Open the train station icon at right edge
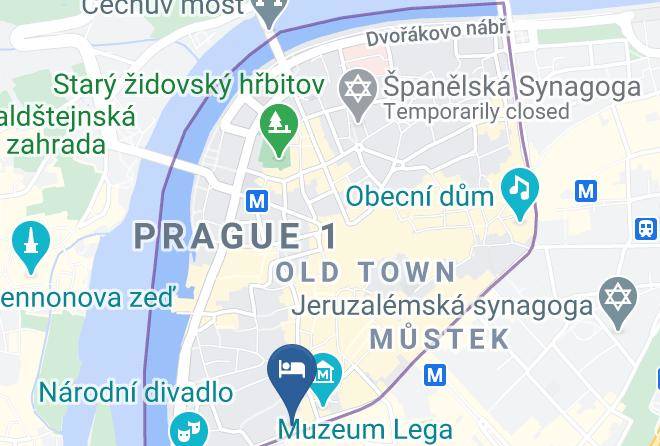 pos(646,229)
